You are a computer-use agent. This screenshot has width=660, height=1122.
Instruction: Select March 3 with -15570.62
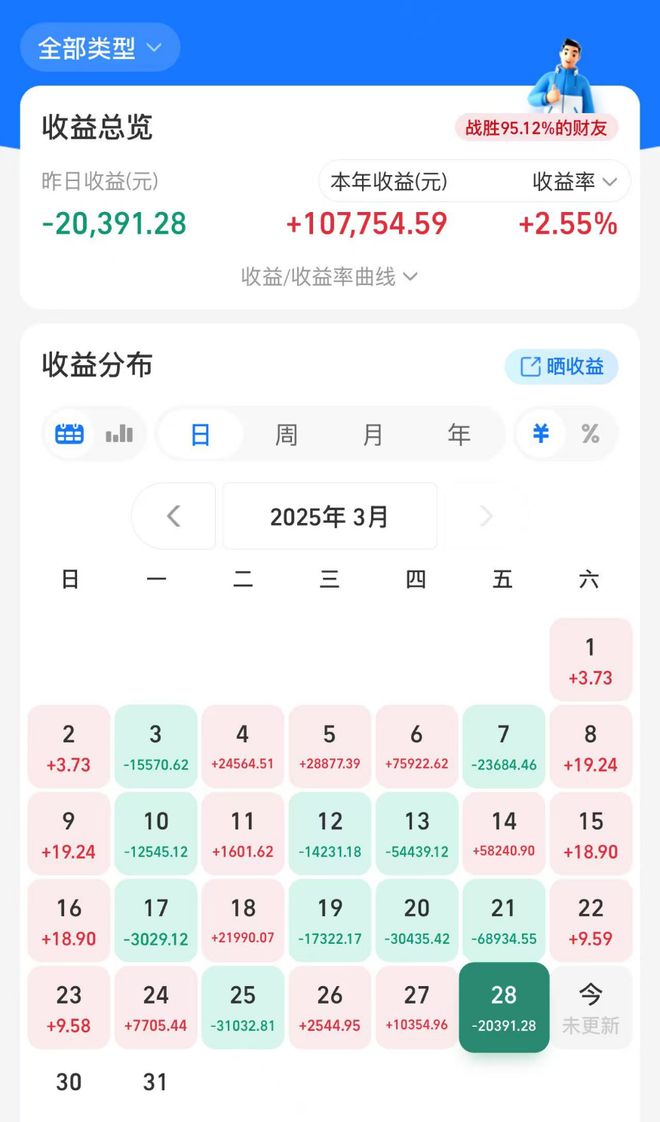156,747
